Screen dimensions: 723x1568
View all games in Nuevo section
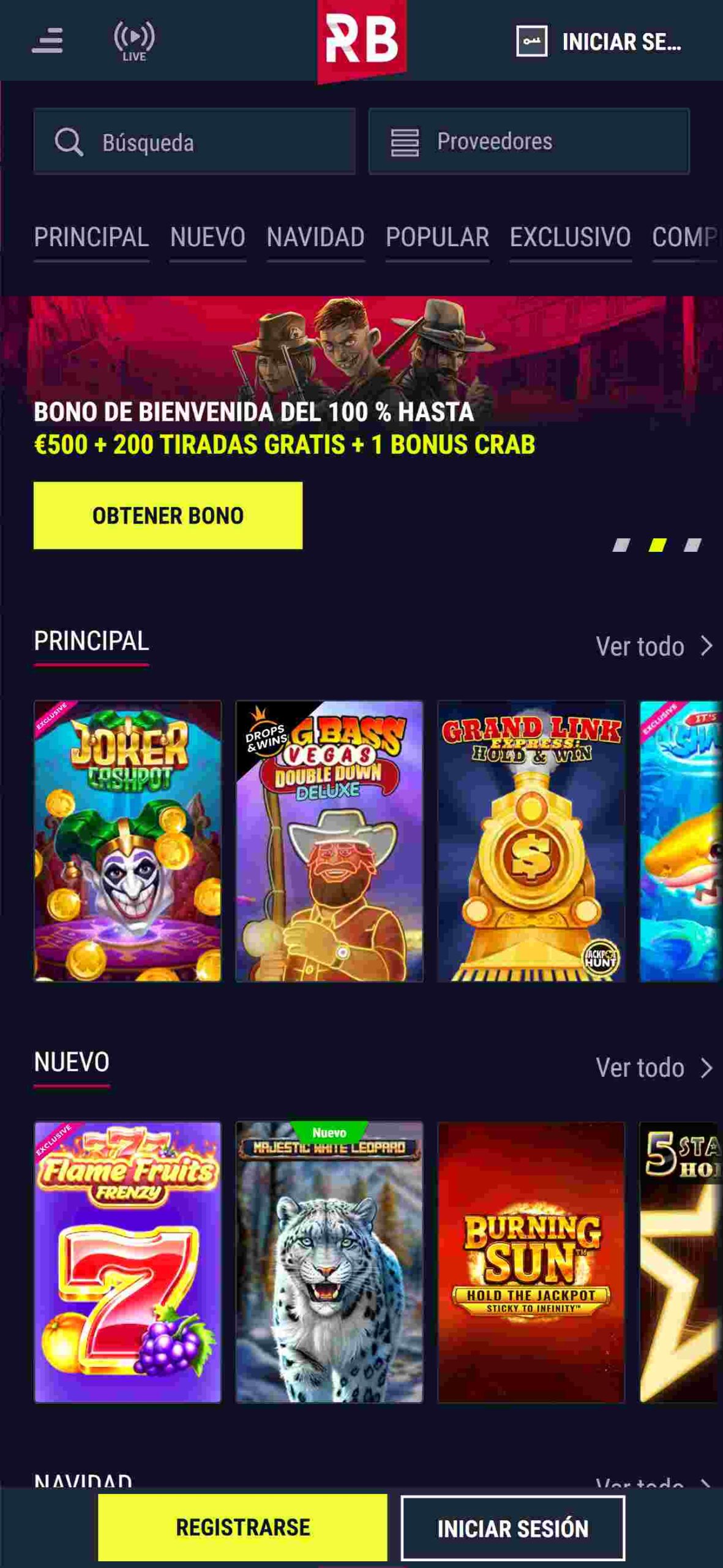654,1068
